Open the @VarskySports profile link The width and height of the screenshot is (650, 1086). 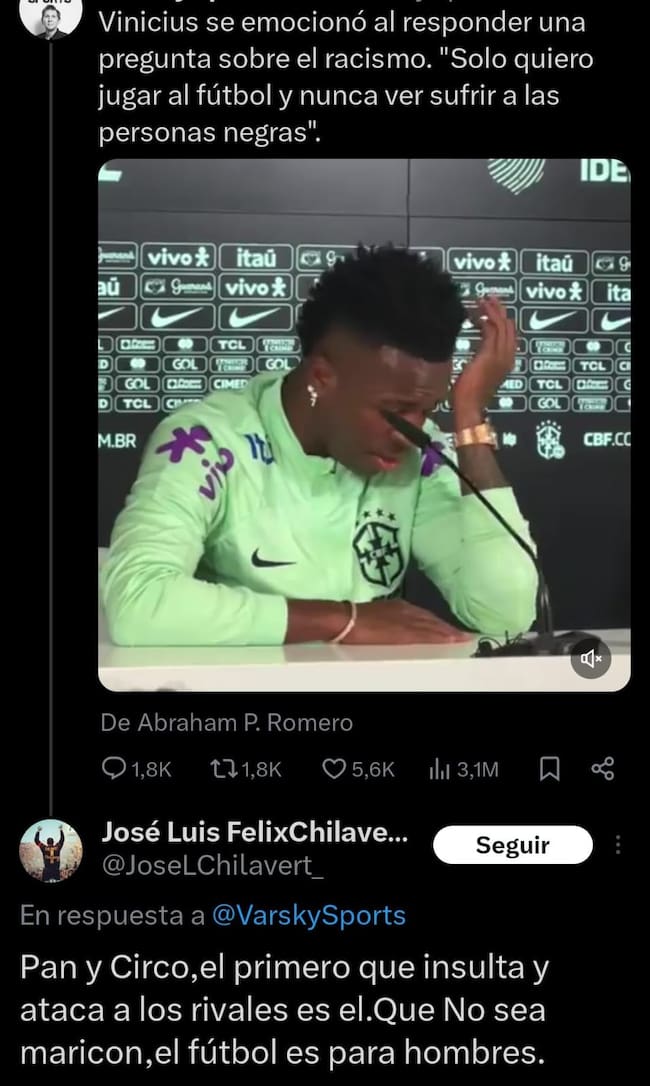[x=309, y=915]
